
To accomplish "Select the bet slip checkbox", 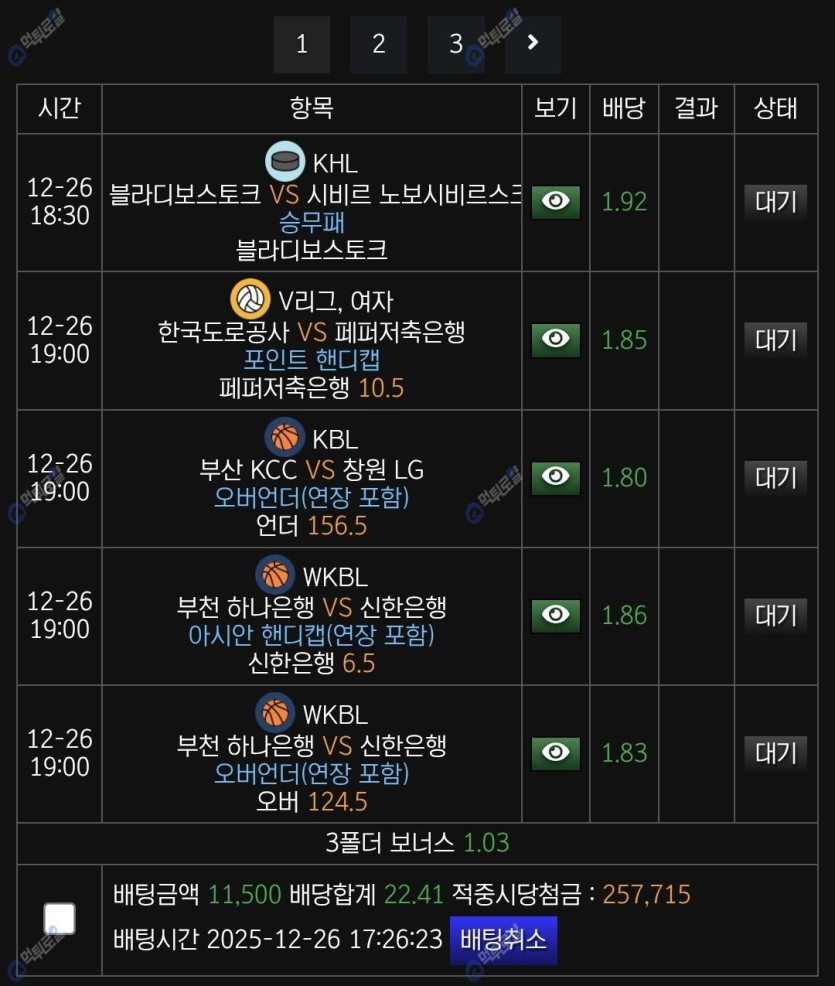I will (60, 918).
